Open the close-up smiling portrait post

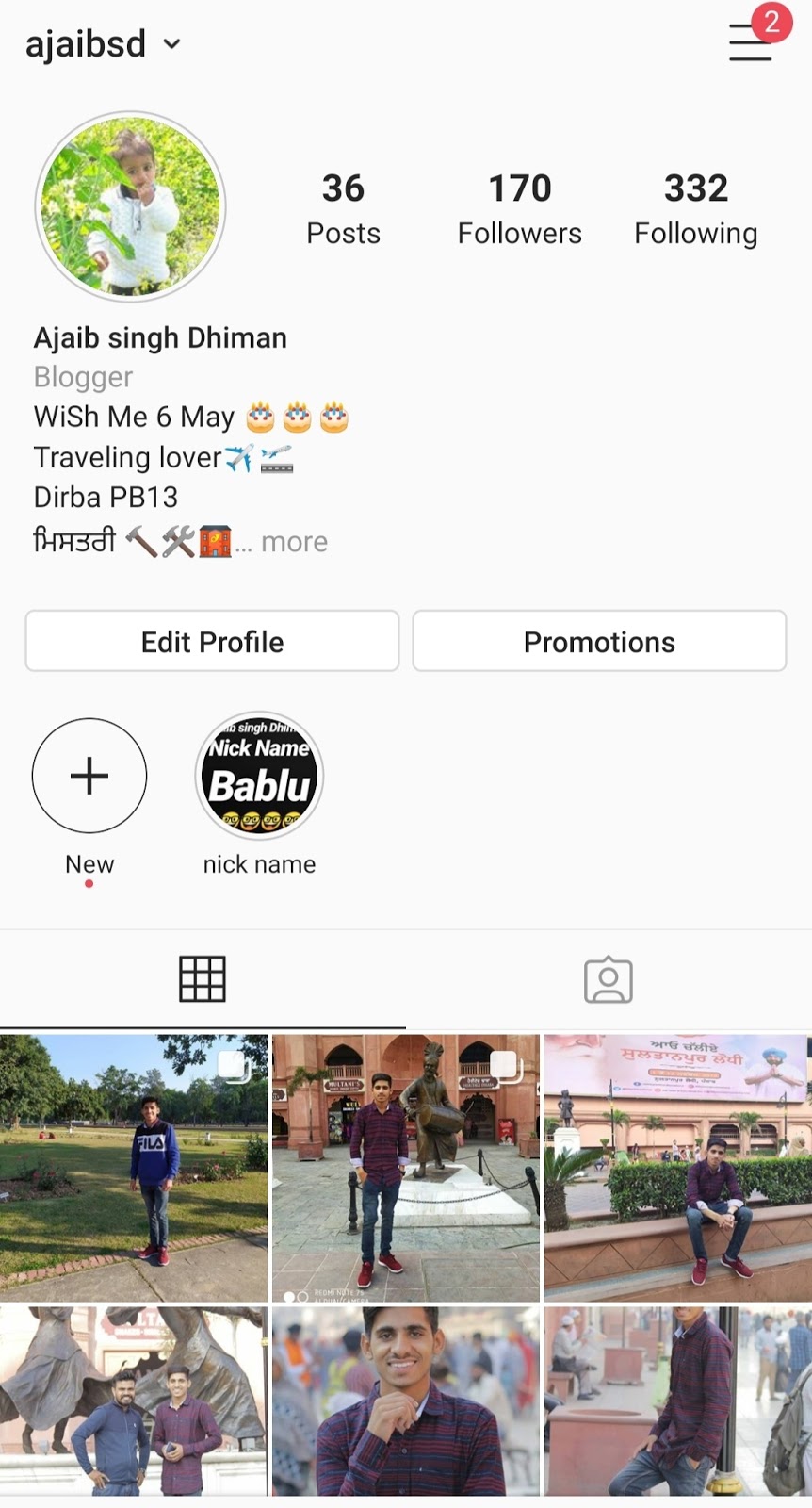406,1401
